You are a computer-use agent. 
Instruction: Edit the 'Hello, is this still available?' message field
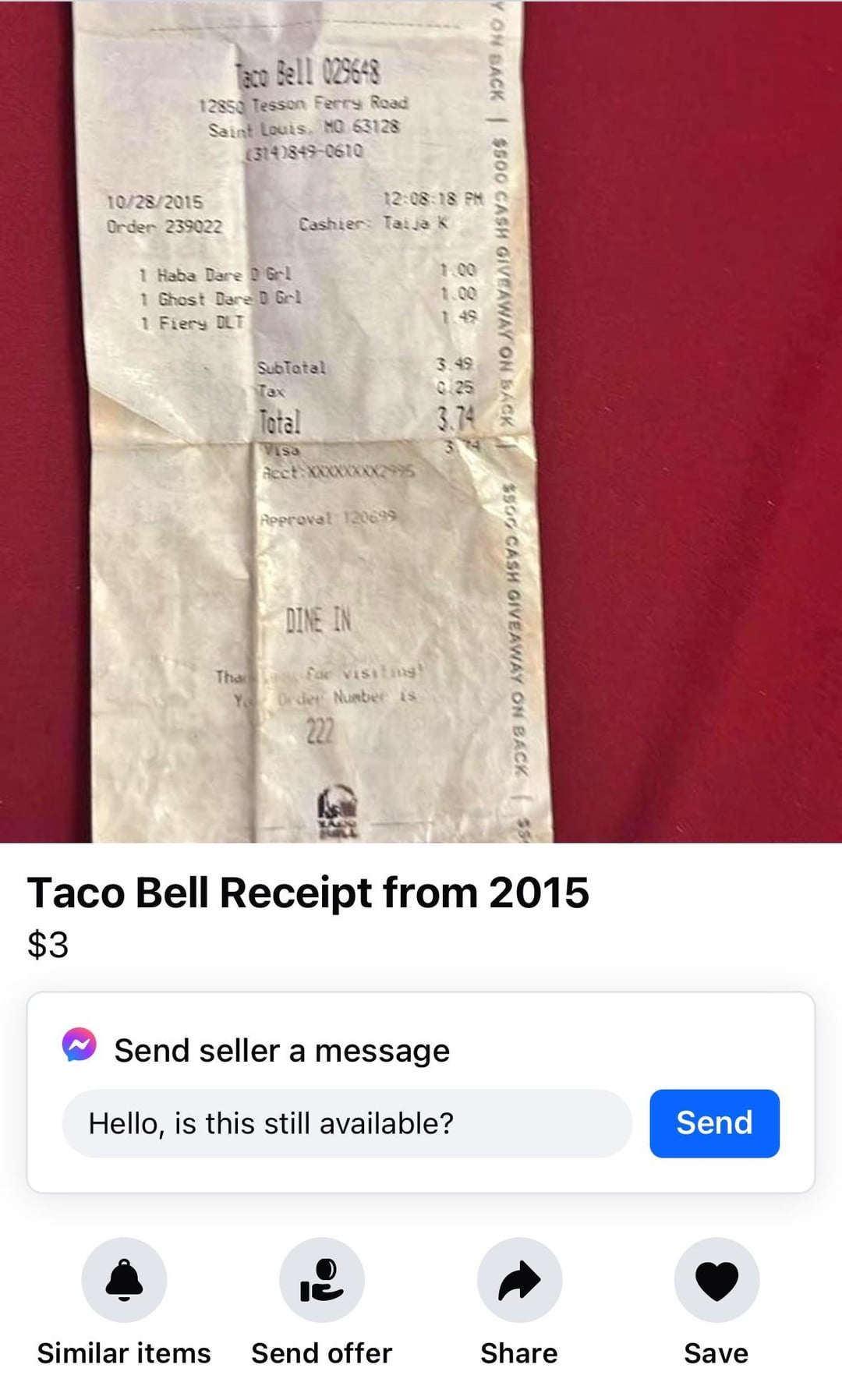tap(347, 1123)
